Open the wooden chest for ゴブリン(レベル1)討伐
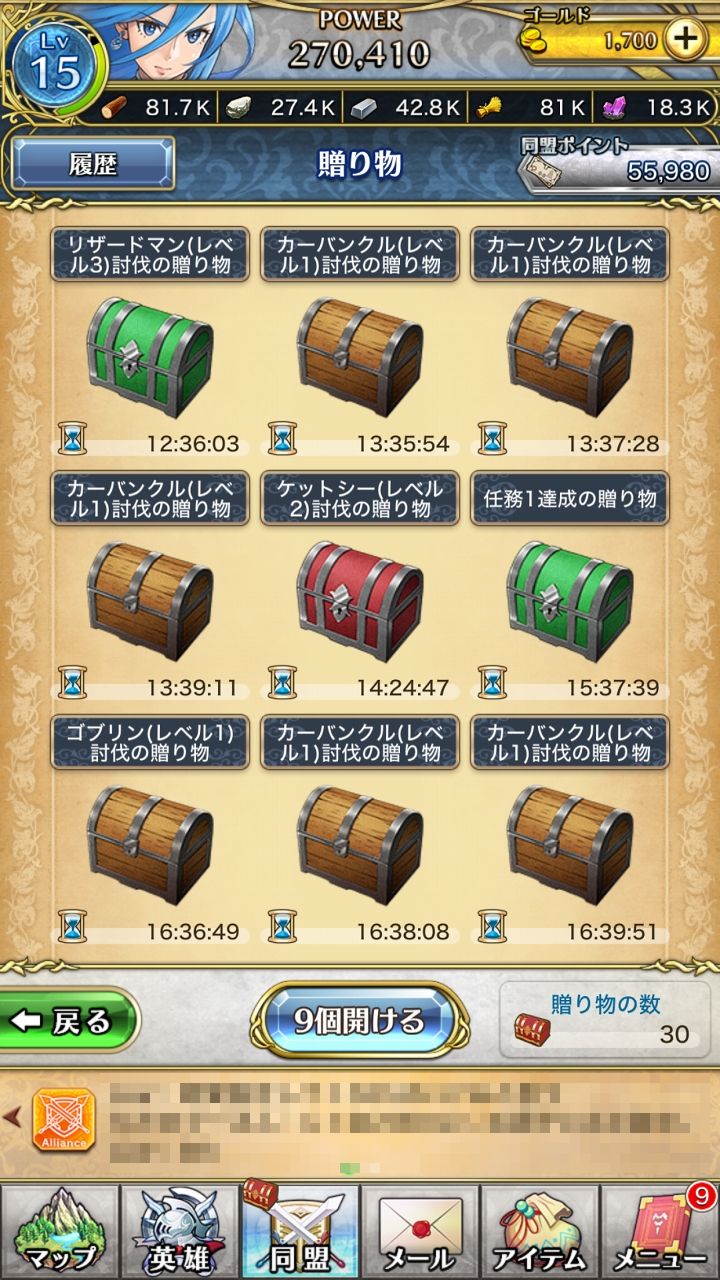This screenshot has height=1280, width=720. coord(150,844)
